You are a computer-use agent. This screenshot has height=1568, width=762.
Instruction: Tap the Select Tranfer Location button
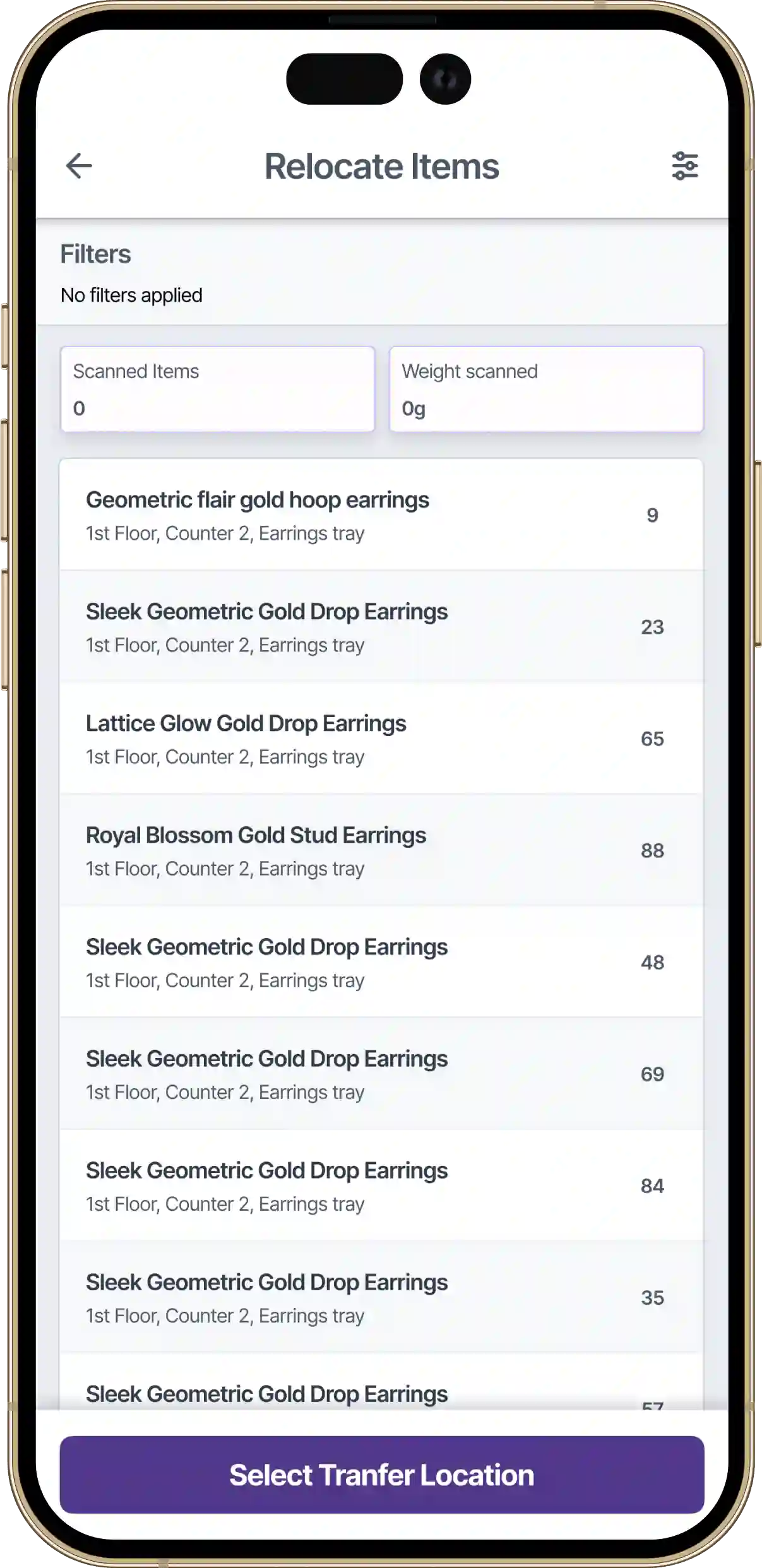click(x=381, y=1475)
